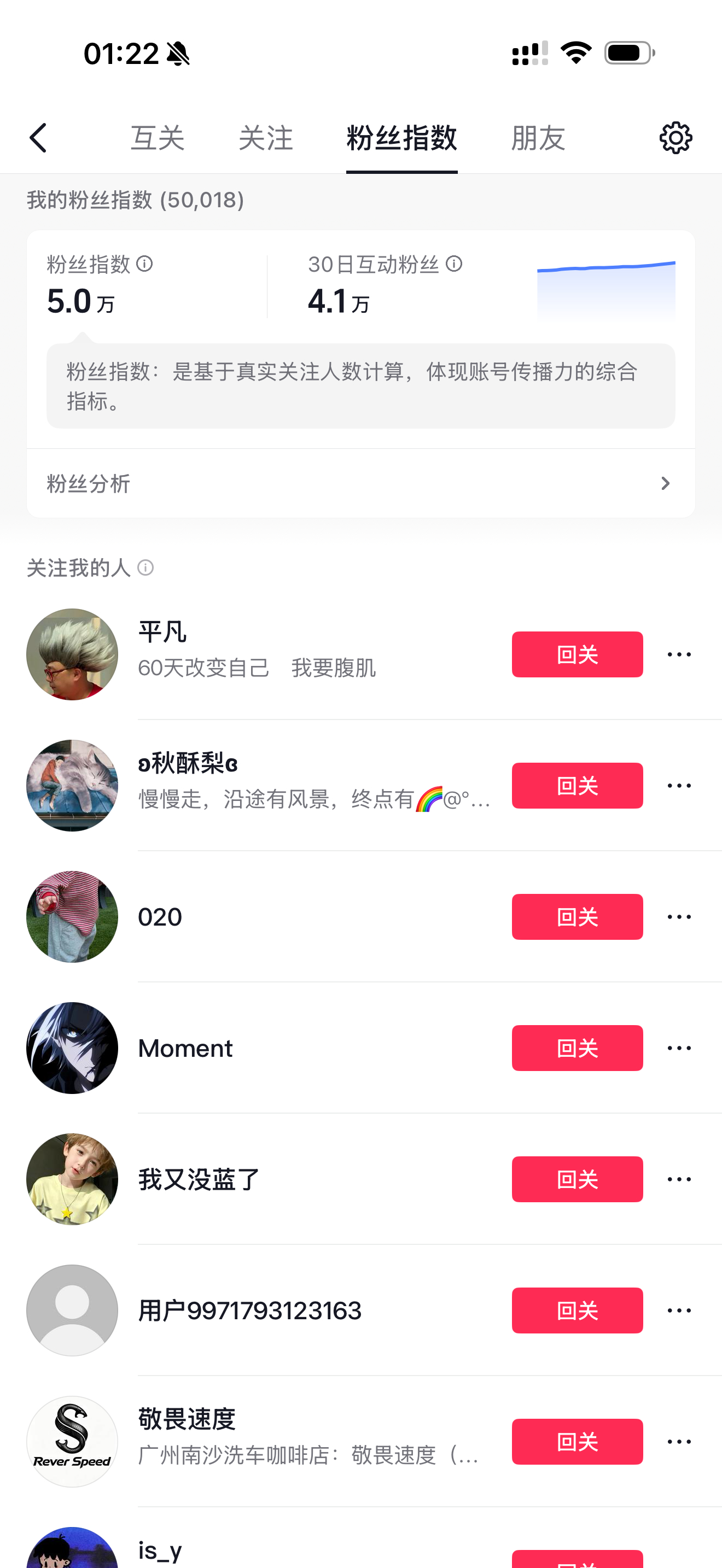Tap 回关 for 敬畏速度
722x1568 pixels.
[577, 1442]
